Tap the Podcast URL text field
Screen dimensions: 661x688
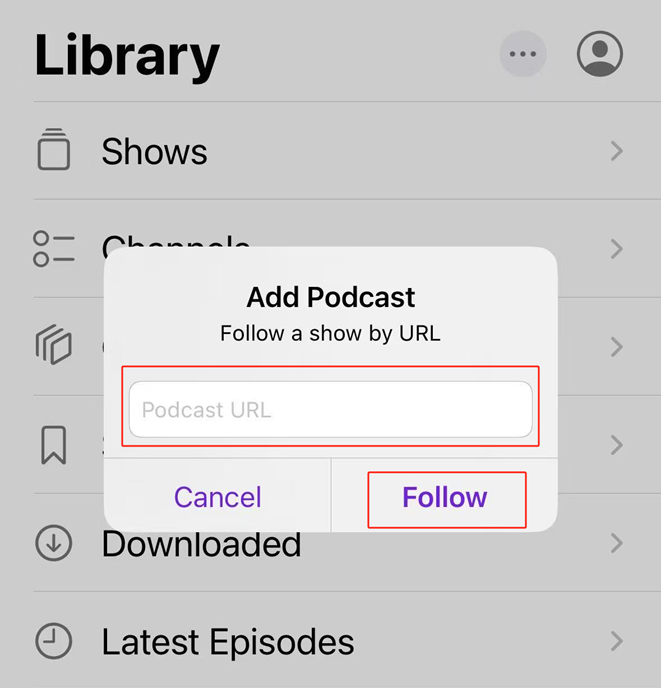[x=330, y=410]
